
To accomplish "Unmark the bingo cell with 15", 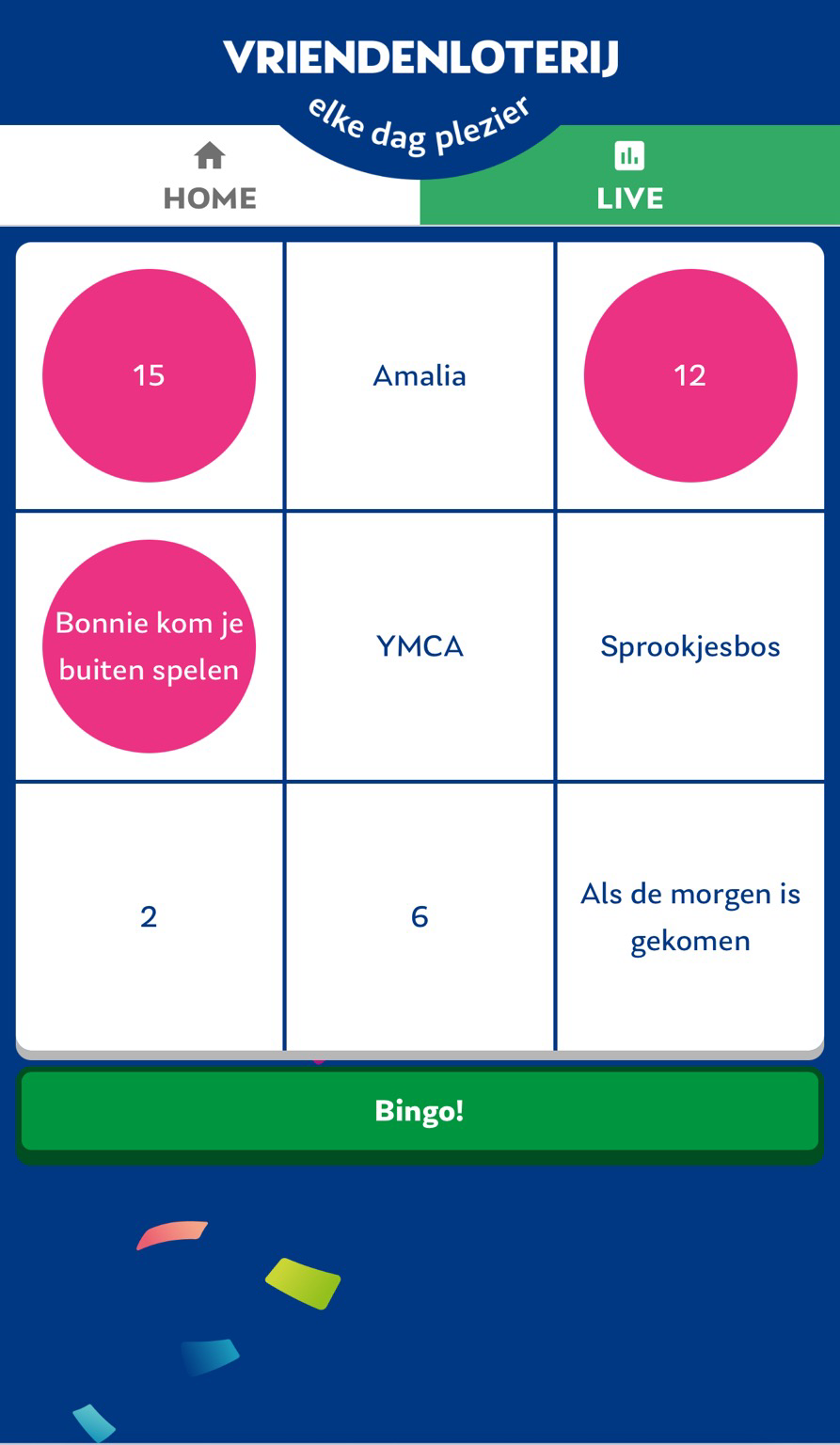I will (149, 375).
